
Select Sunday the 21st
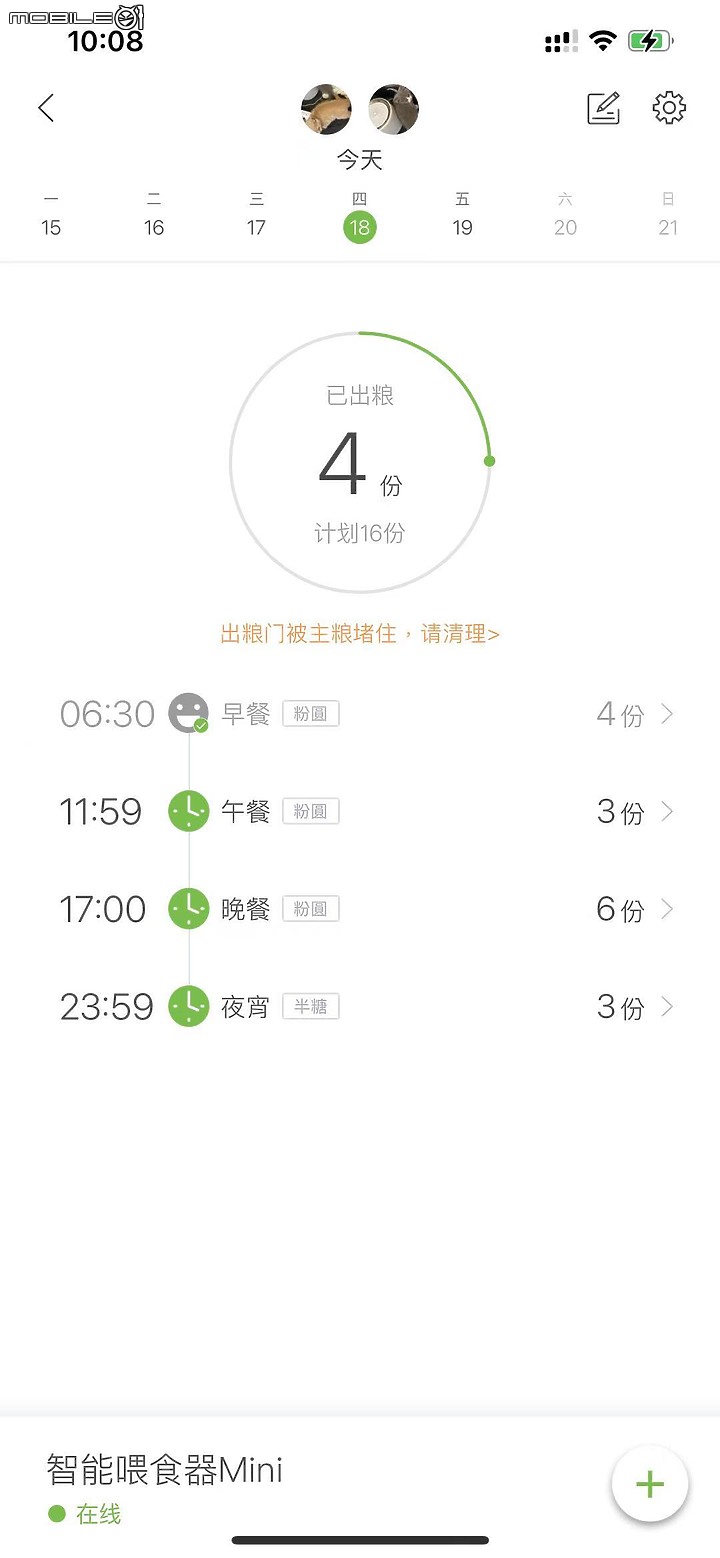668,216
